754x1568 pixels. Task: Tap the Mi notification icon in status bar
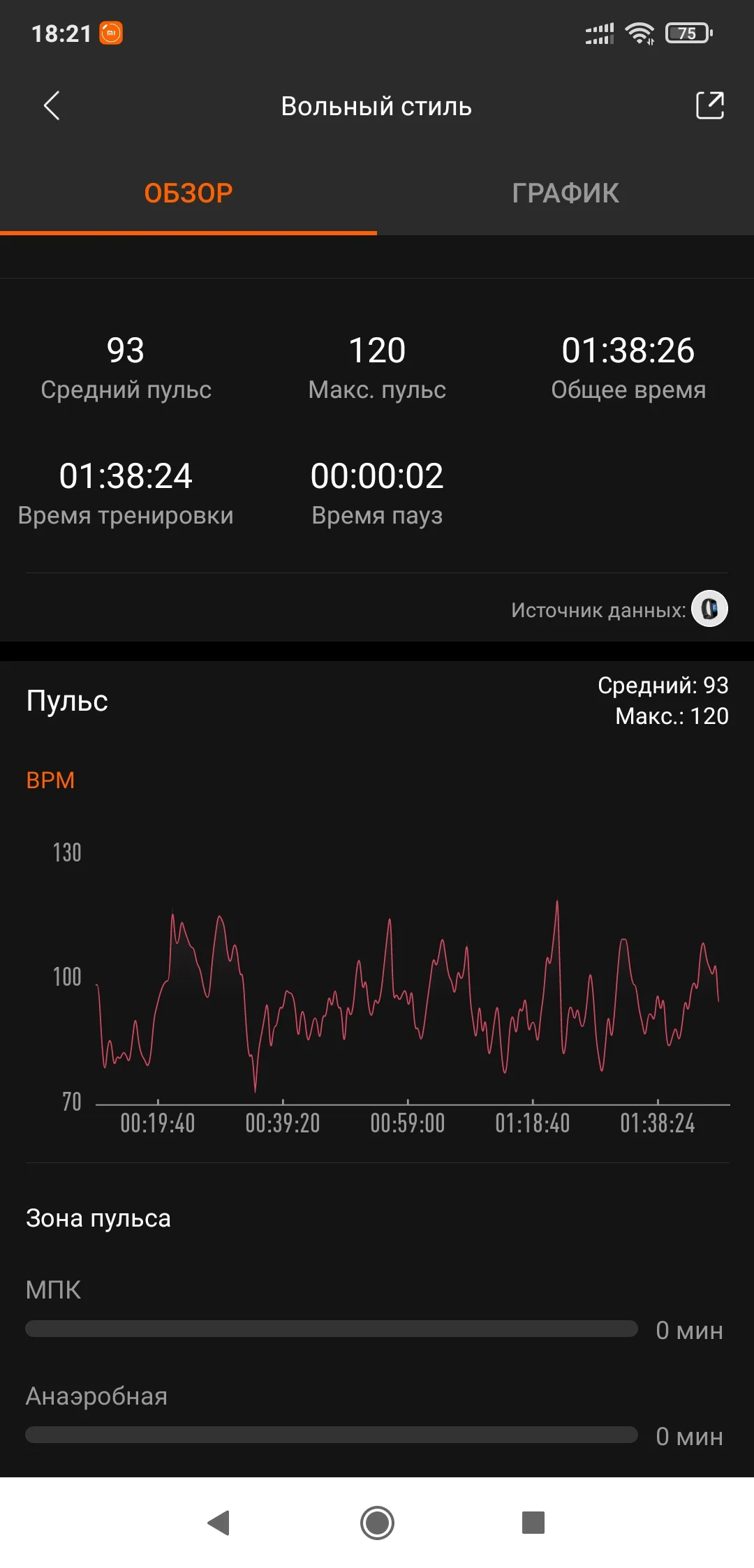(112, 33)
